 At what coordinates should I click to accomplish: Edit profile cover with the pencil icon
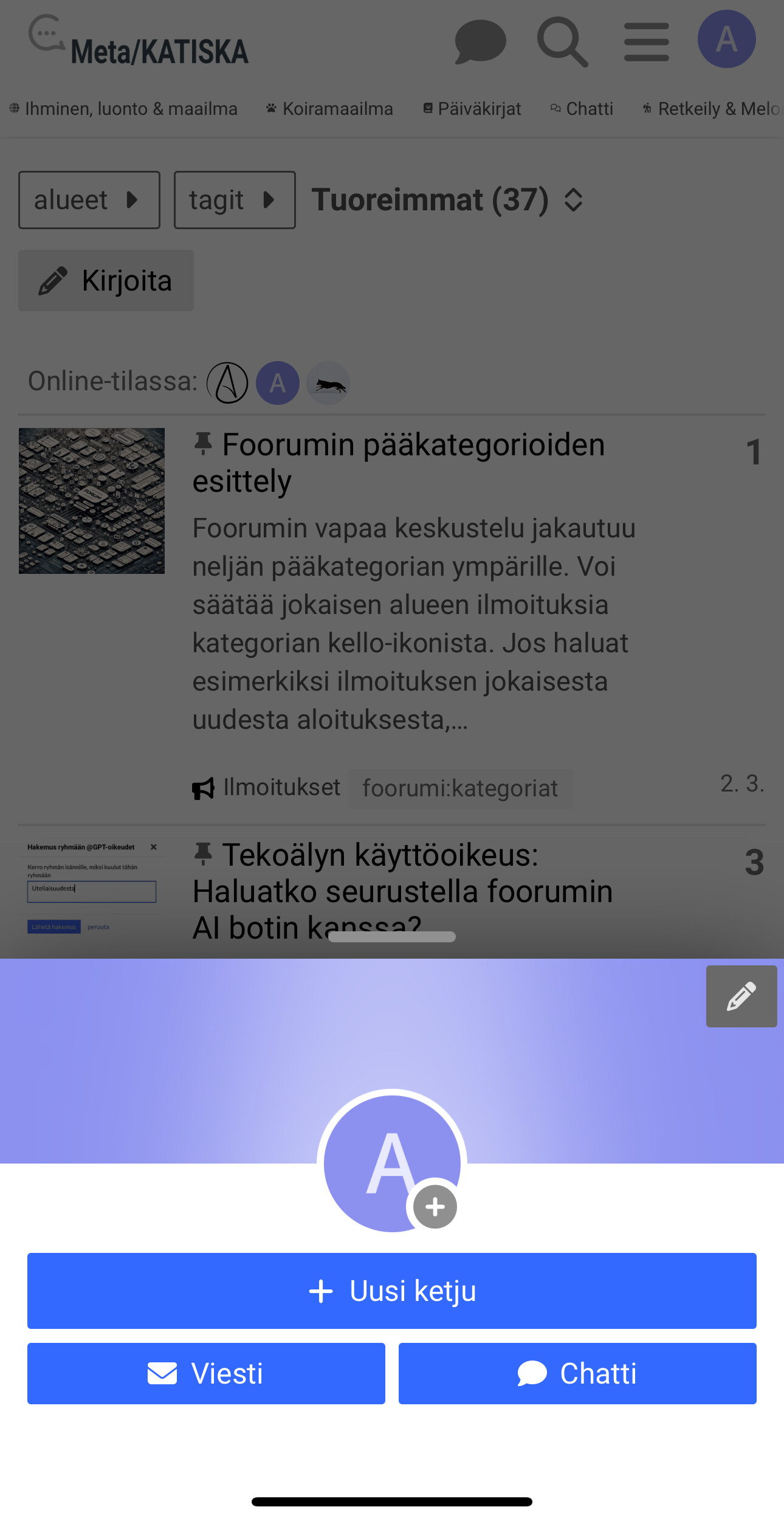pos(741,996)
